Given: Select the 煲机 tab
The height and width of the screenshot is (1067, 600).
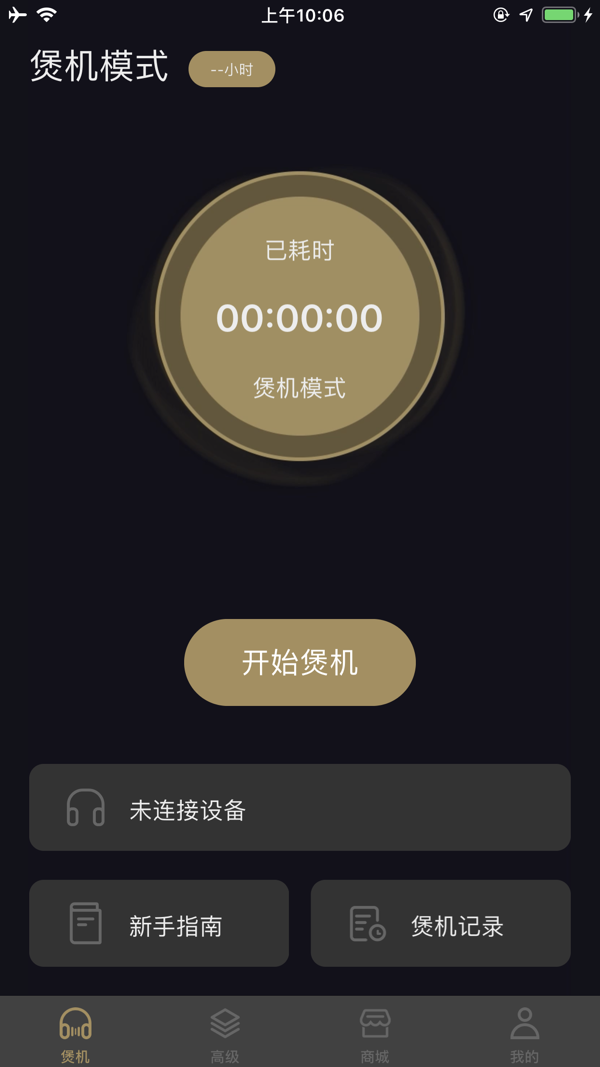Looking at the screenshot, I should (x=75, y=1034).
